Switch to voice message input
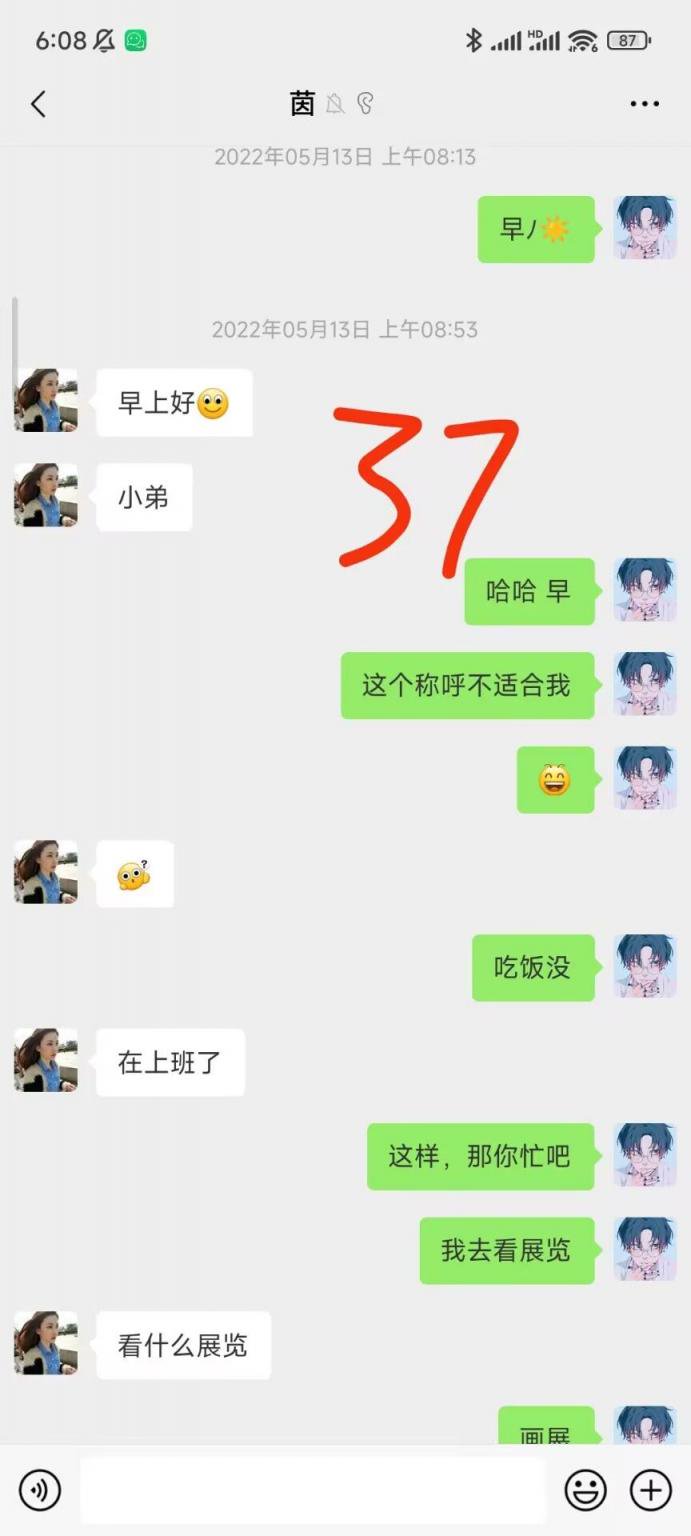691x1536 pixels. (x=40, y=1490)
